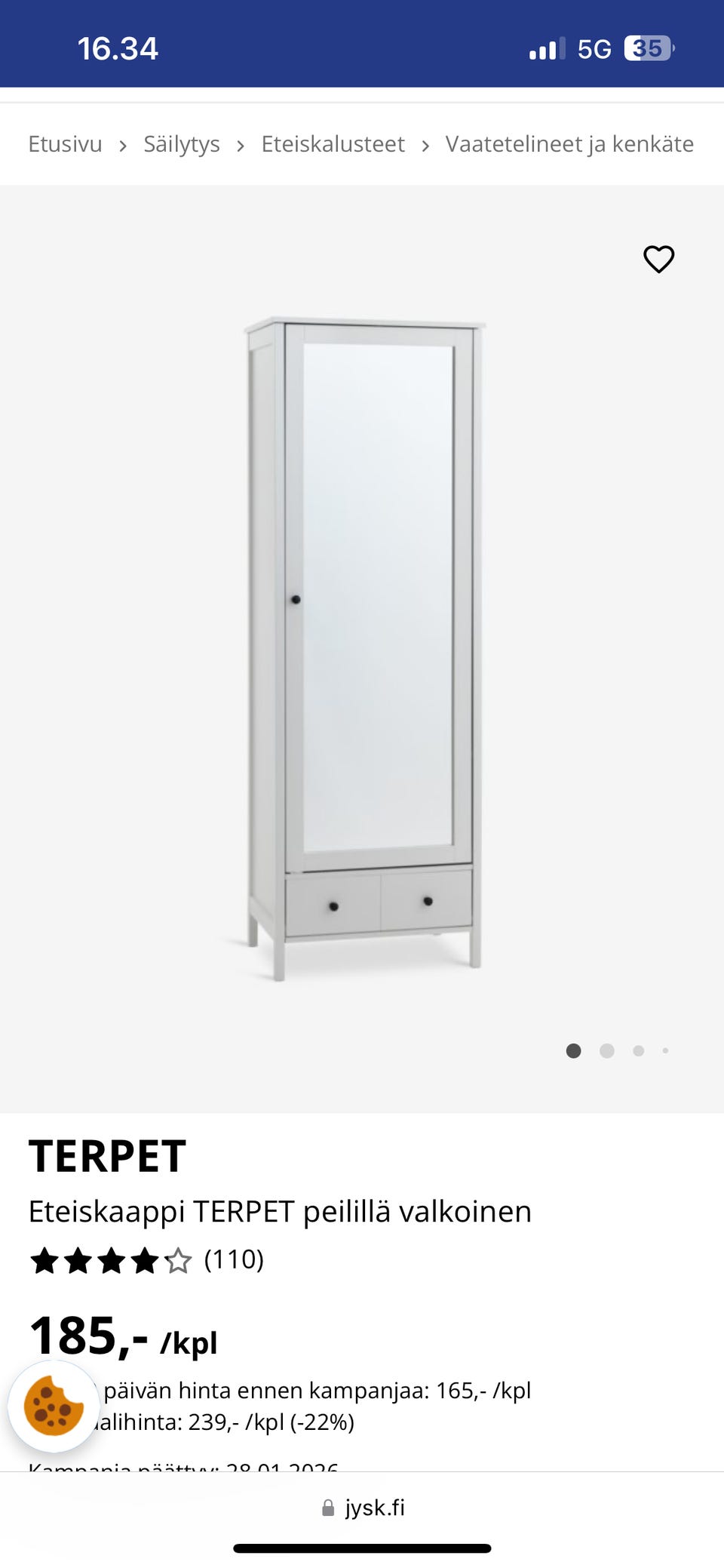Screen dimensions: 724x1568
Task: View the 110 customer reviews
Action: [x=233, y=1259]
